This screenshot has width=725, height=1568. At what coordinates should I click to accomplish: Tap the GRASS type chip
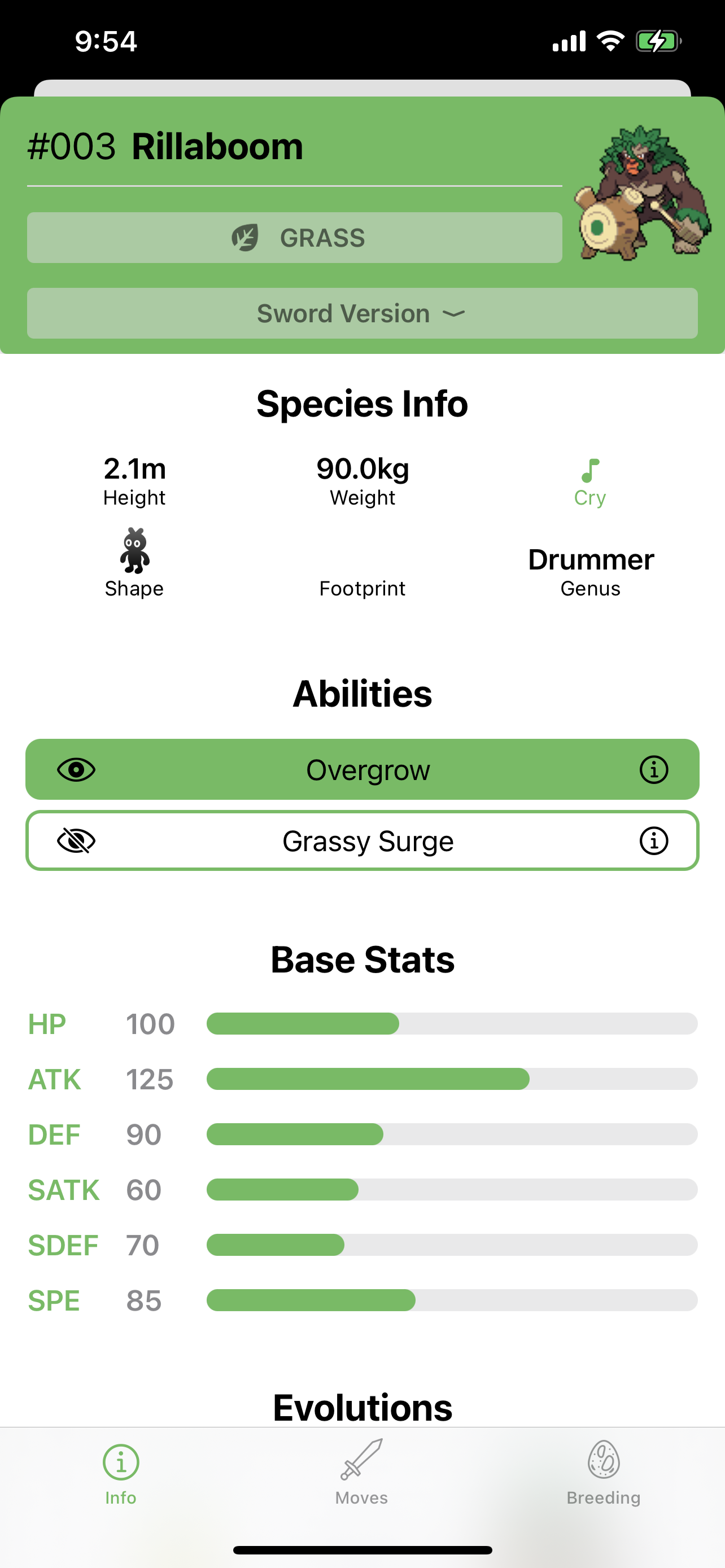pos(294,238)
